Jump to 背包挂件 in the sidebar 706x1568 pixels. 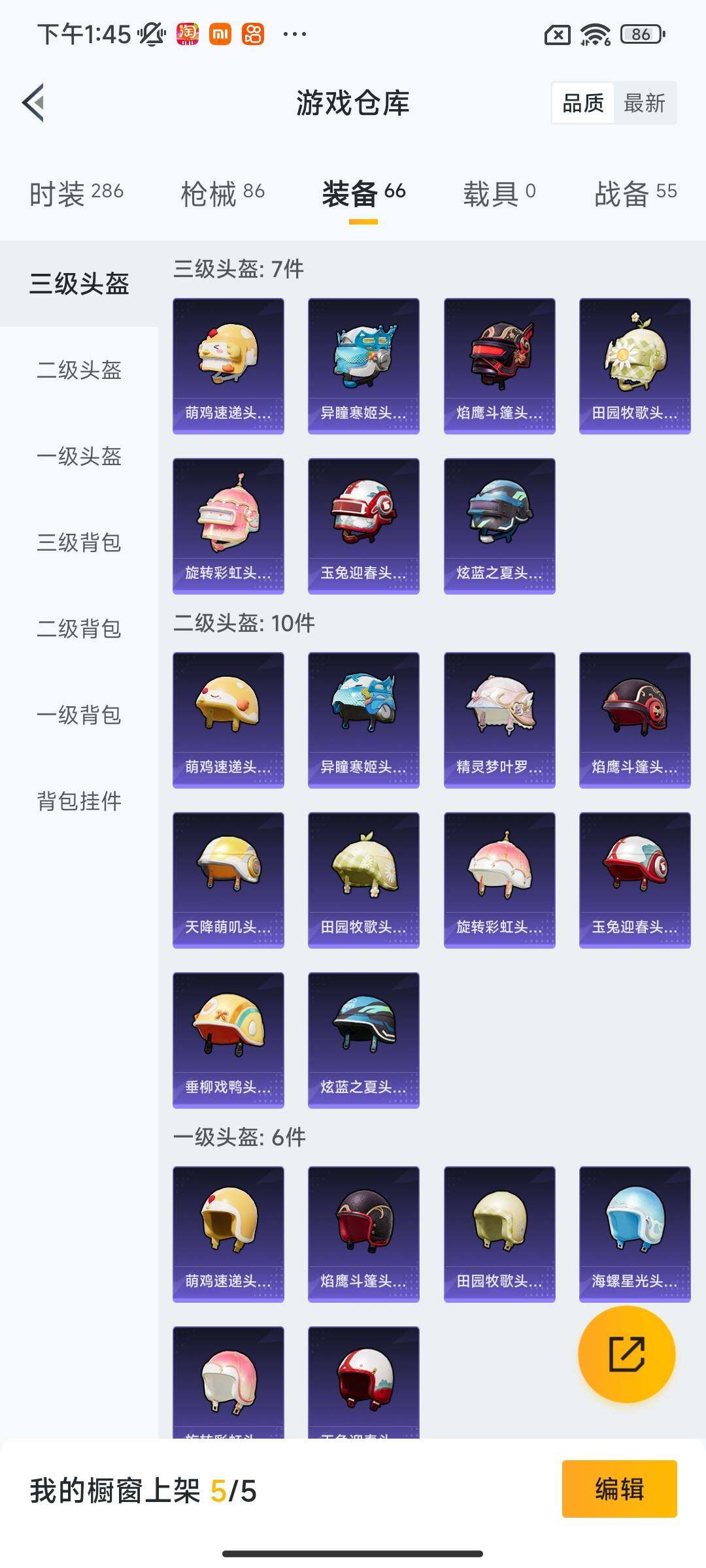(79, 801)
